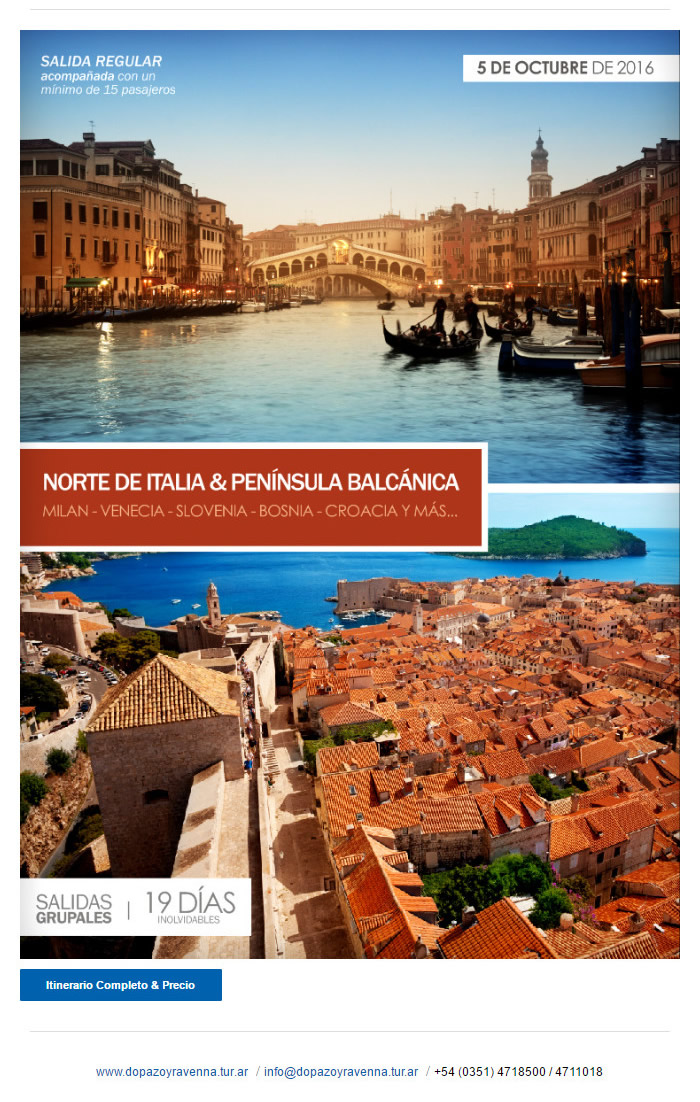
Task: Tap the info@dopazoyravenna.tur.ar email link
Action: (x=341, y=1071)
